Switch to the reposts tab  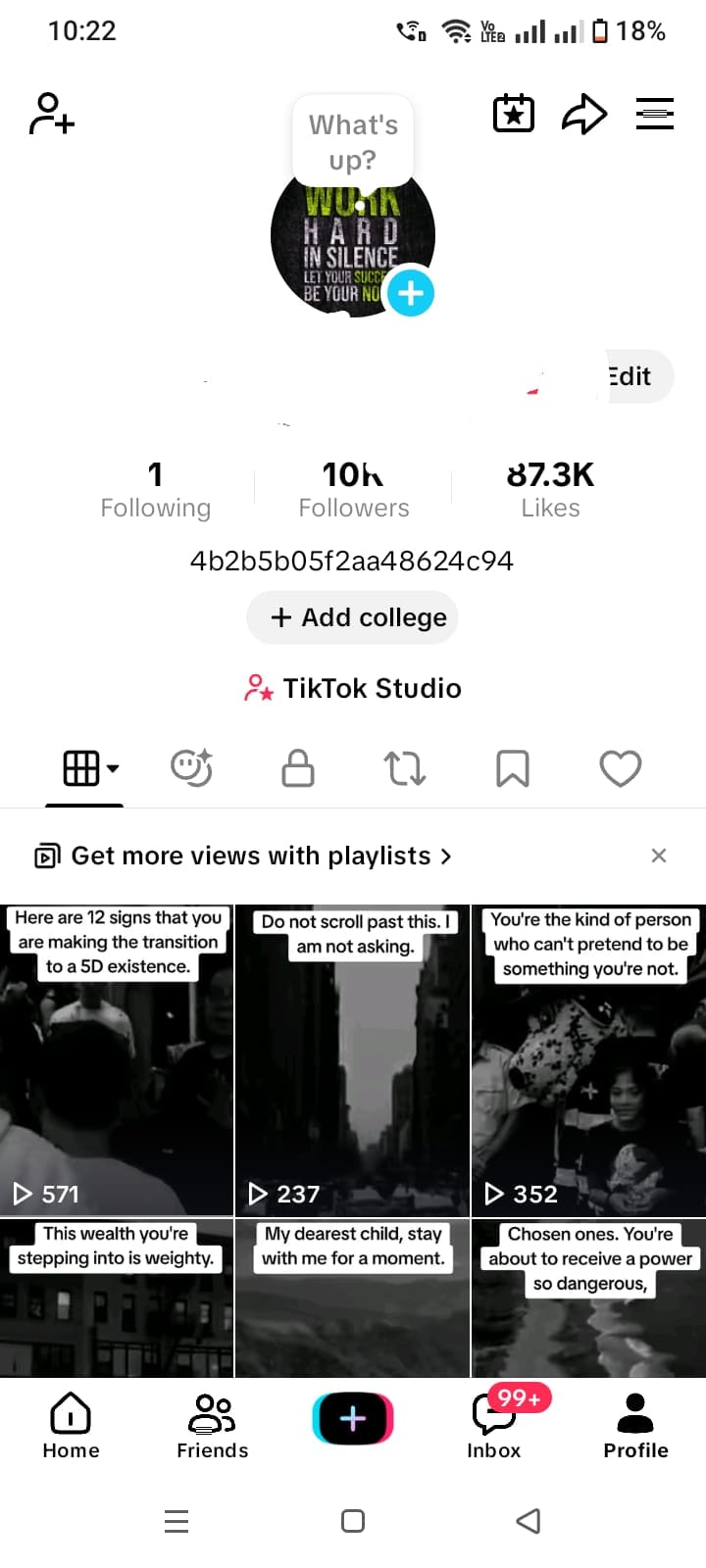click(405, 768)
